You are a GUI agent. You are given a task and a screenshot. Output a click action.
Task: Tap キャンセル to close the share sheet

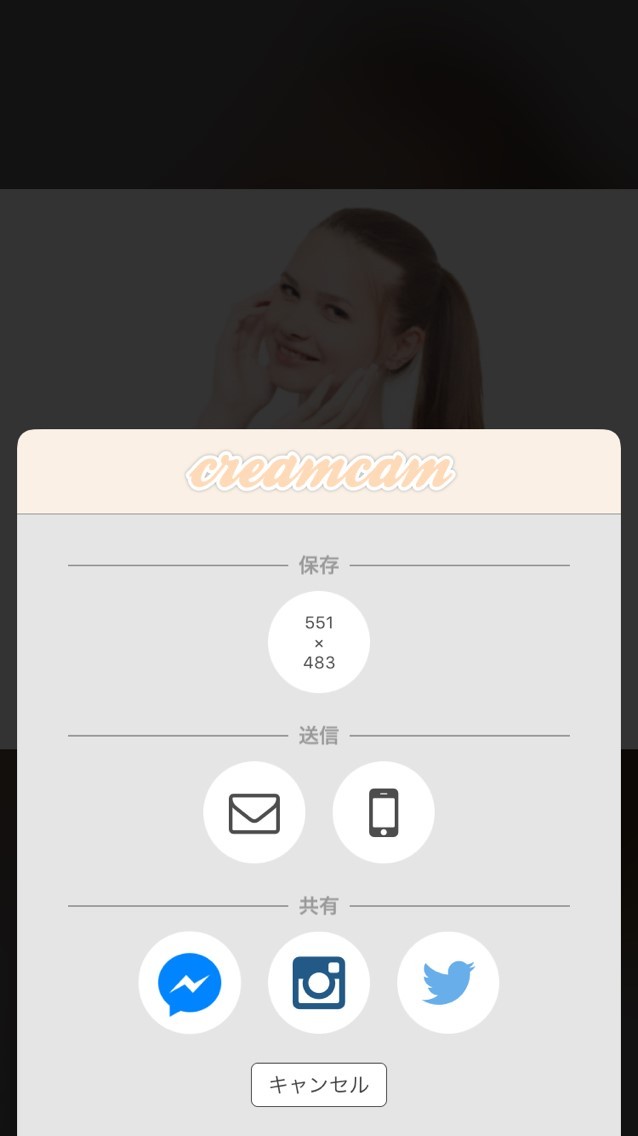(x=319, y=1085)
